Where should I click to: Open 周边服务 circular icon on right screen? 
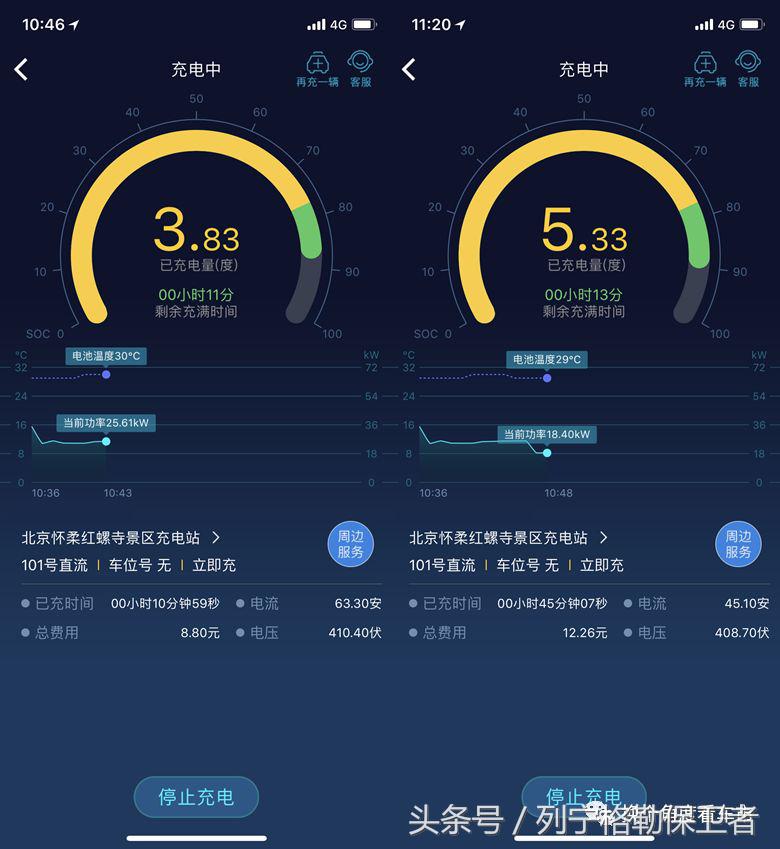[738, 545]
